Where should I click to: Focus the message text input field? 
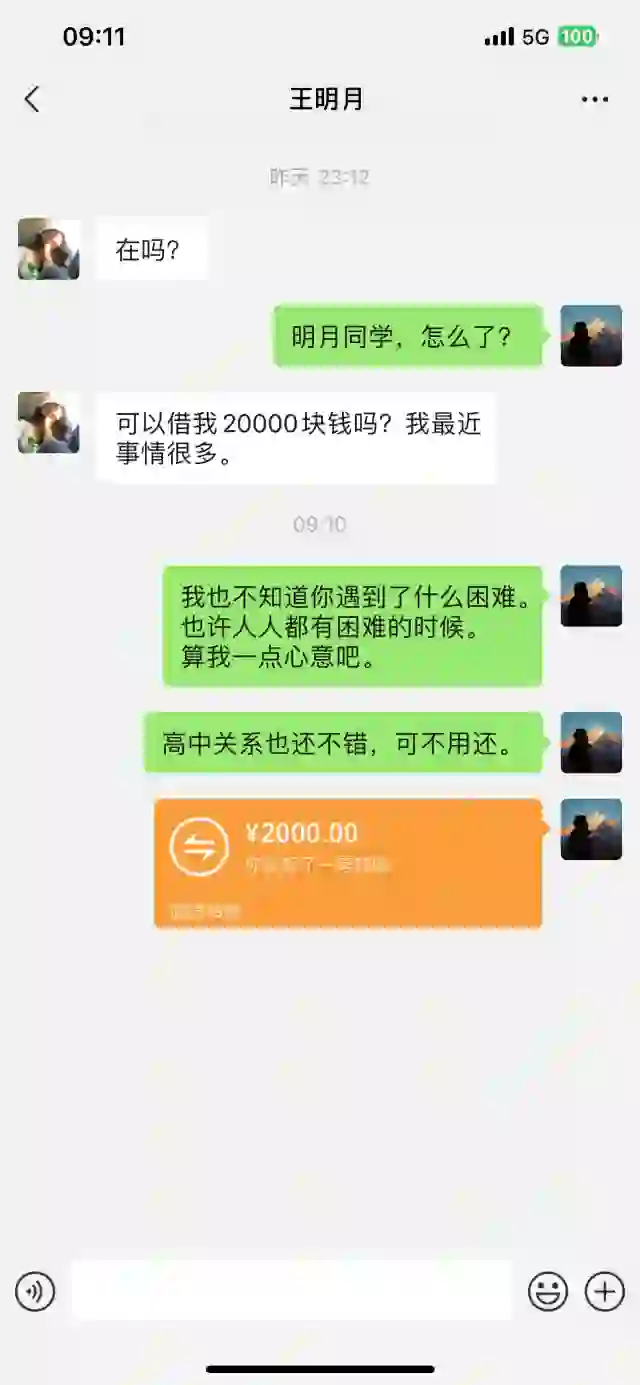tap(292, 1292)
